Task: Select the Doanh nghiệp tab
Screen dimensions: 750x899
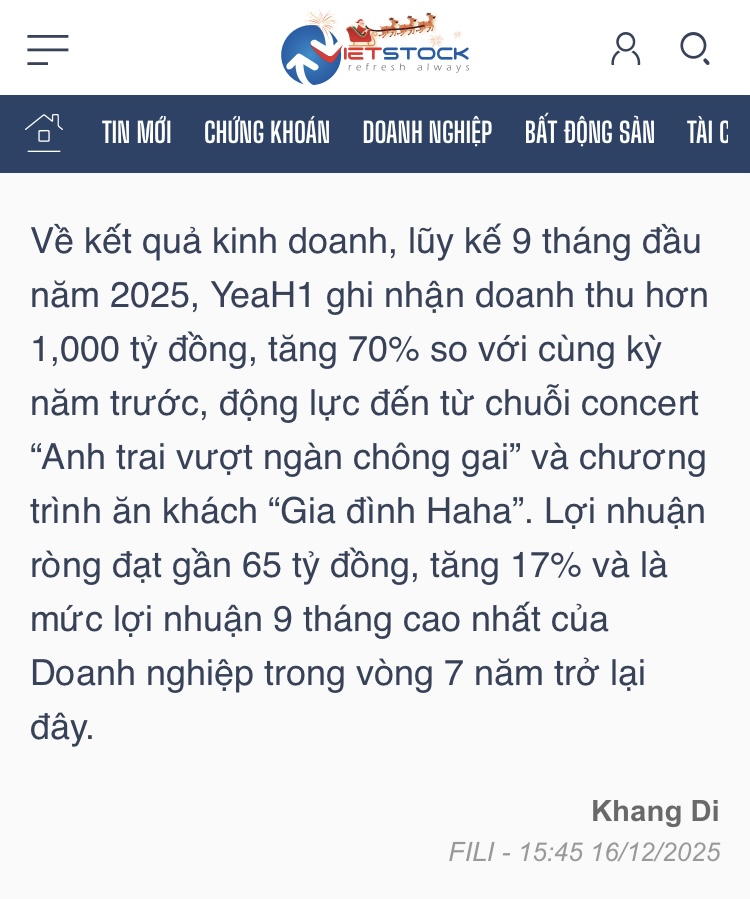Action: (x=427, y=132)
